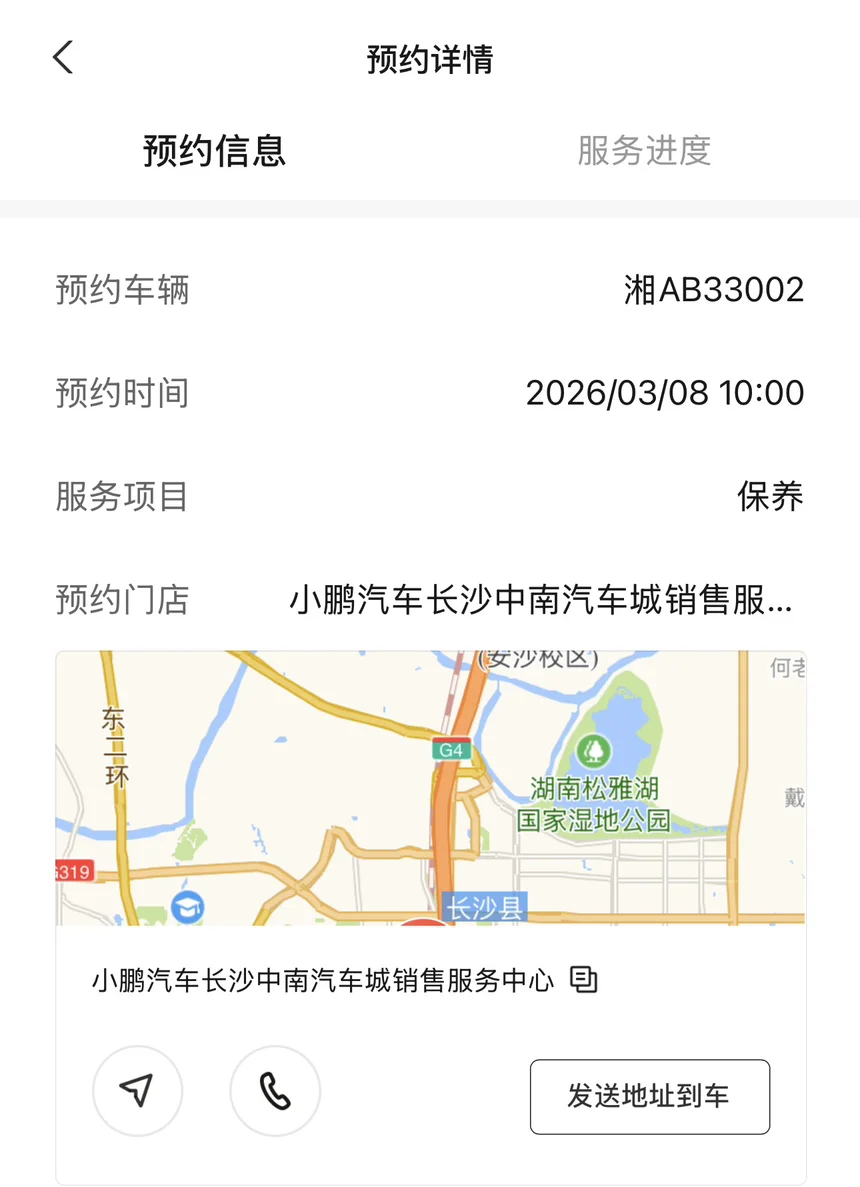860x1187 pixels.
Task: Go back from 预约详情 page
Action: coord(63,58)
